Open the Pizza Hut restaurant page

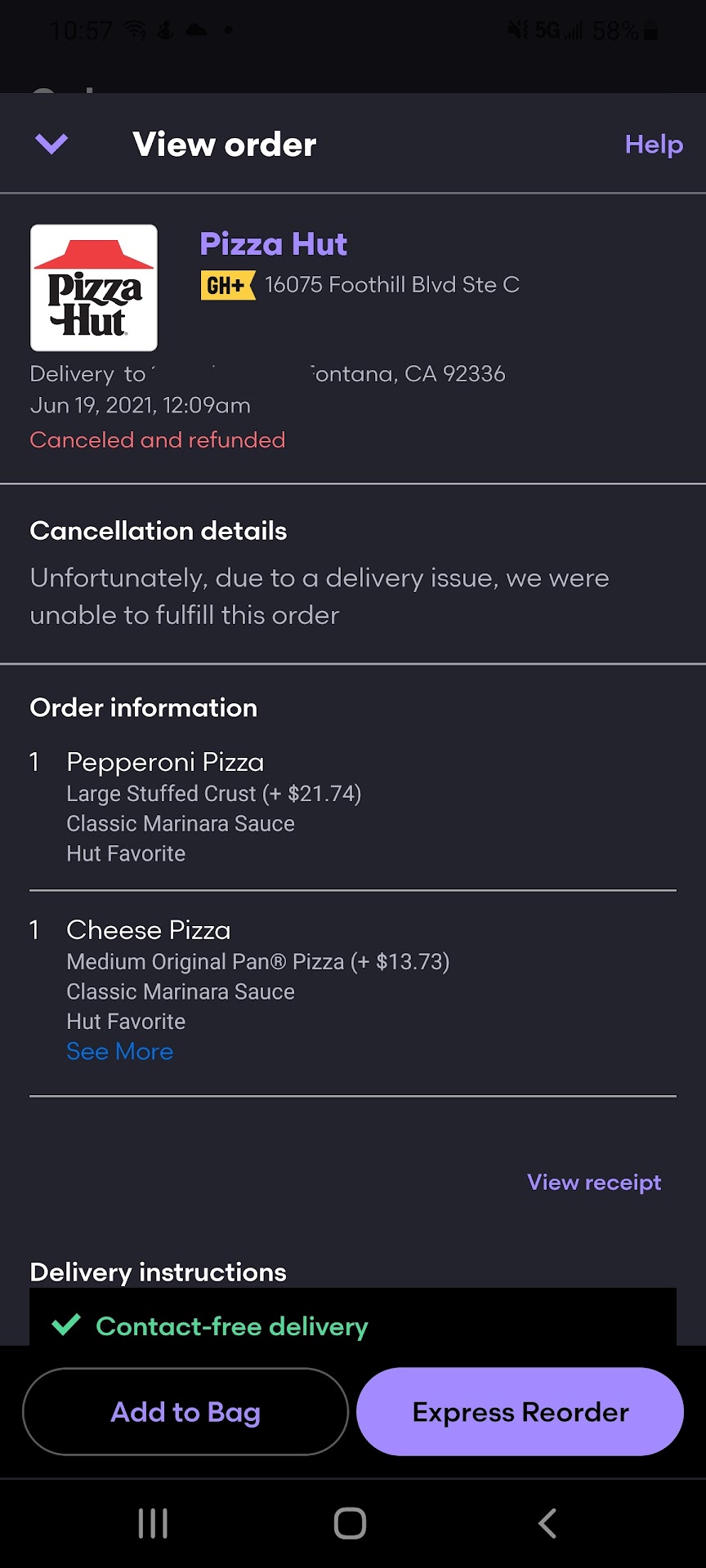click(273, 244)
